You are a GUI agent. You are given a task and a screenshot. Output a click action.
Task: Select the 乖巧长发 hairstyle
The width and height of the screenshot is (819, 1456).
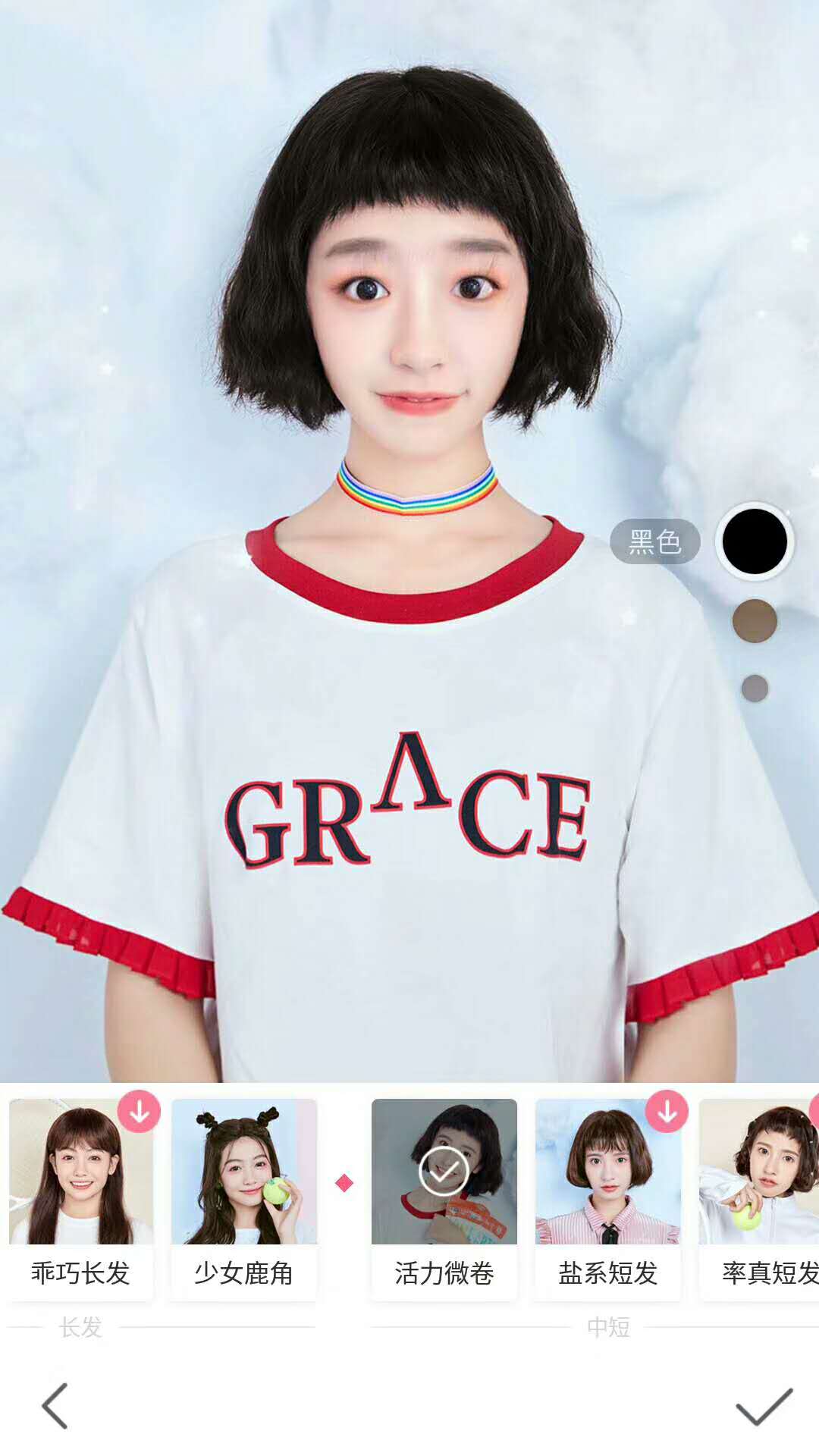(80, 1198)
